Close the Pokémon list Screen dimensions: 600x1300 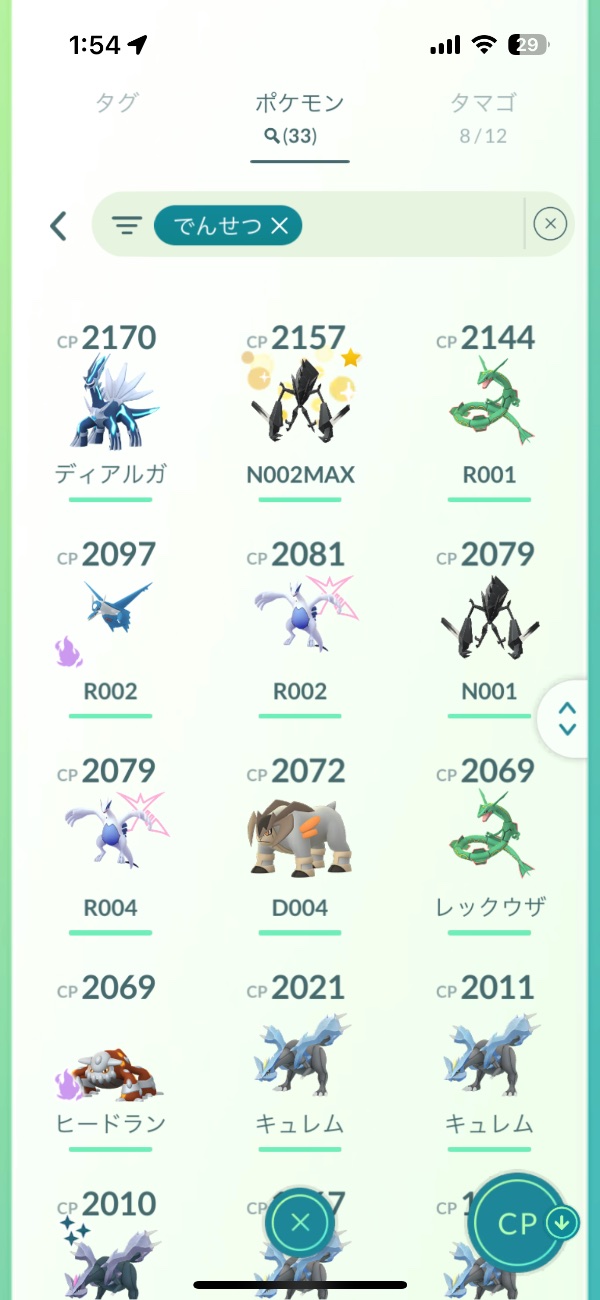(301, 1222)
